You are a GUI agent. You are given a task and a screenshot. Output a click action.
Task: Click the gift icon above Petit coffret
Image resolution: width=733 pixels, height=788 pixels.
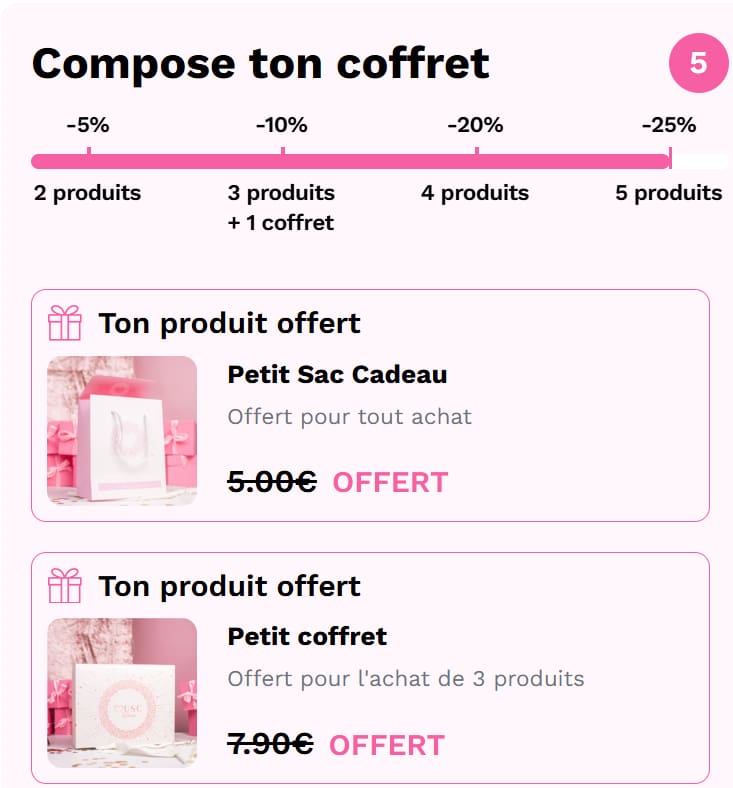pyautogui.click(x=66, y=586)
